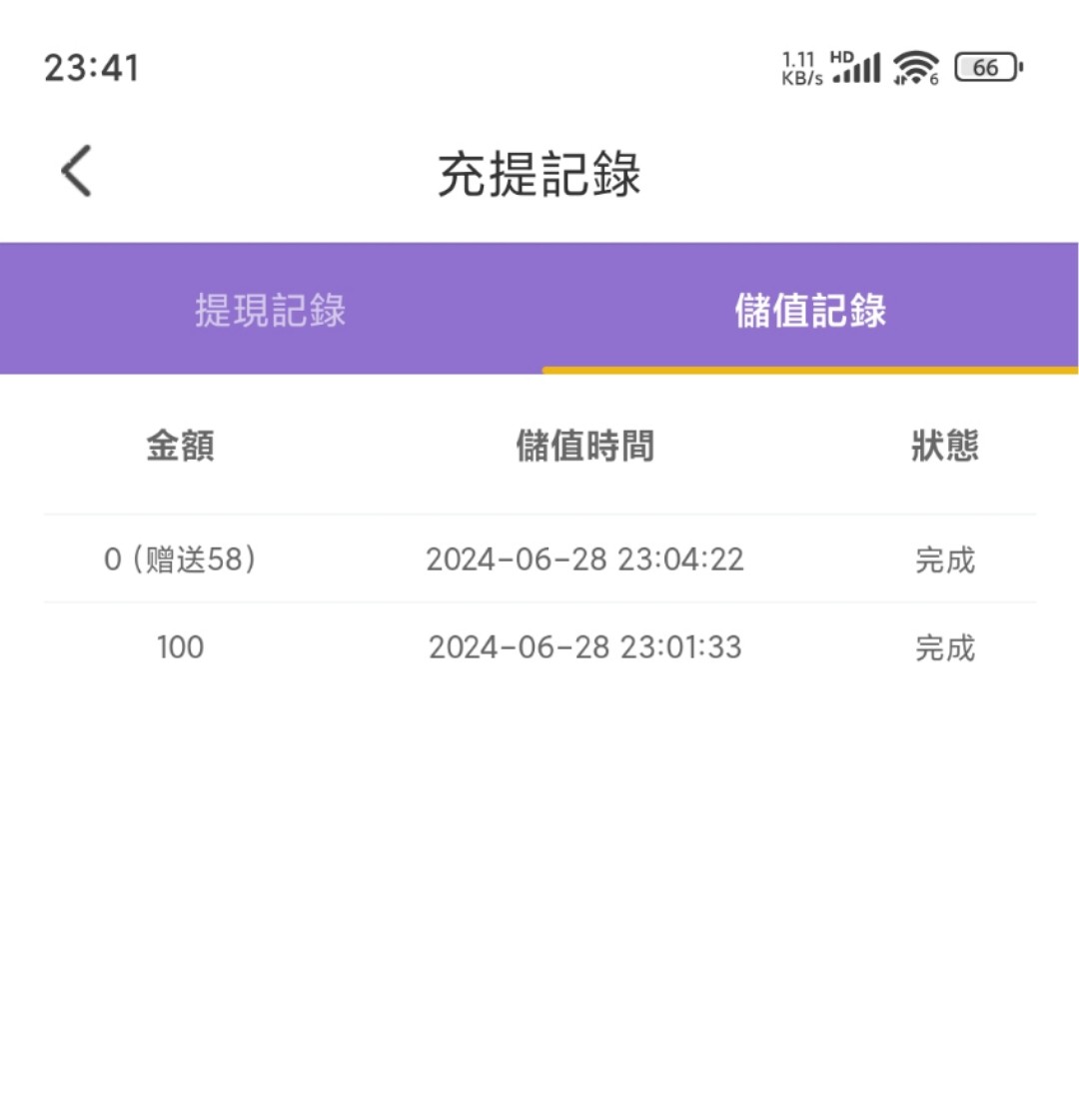This screenshot has width=1079, height=1120.
Task: Select the 100 deposit record row
Action: [539, 647]
